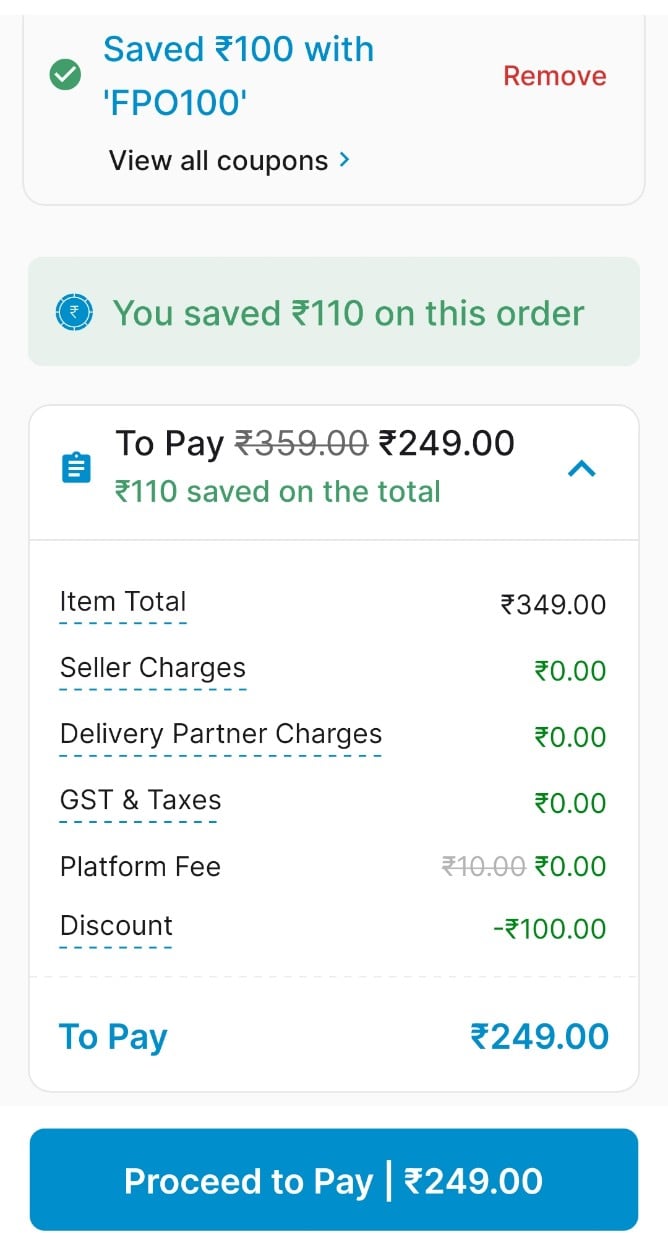Open Delivery Partner Charges explanation
The height and width of the screenshot is (1233, 668).
pyautogui.click(x=221, y=734)
